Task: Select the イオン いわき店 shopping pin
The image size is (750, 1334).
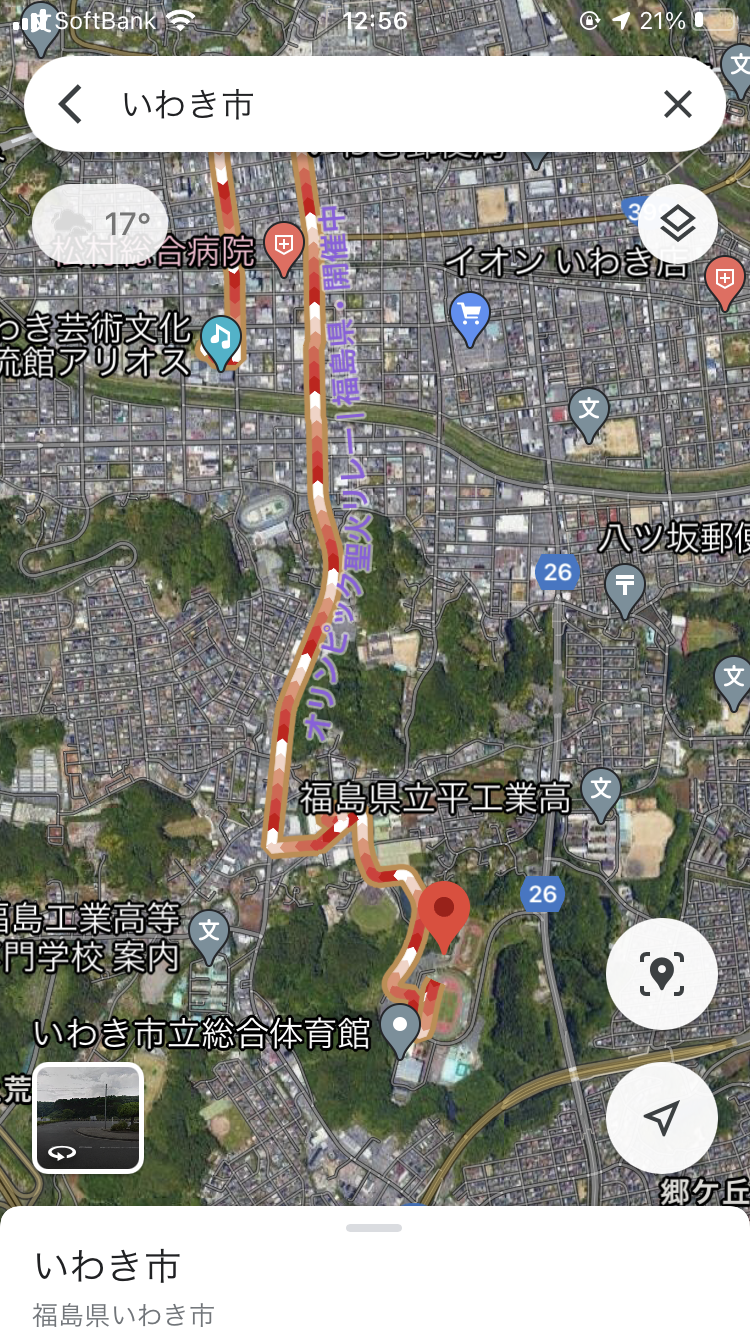Action: coord(470,316)
